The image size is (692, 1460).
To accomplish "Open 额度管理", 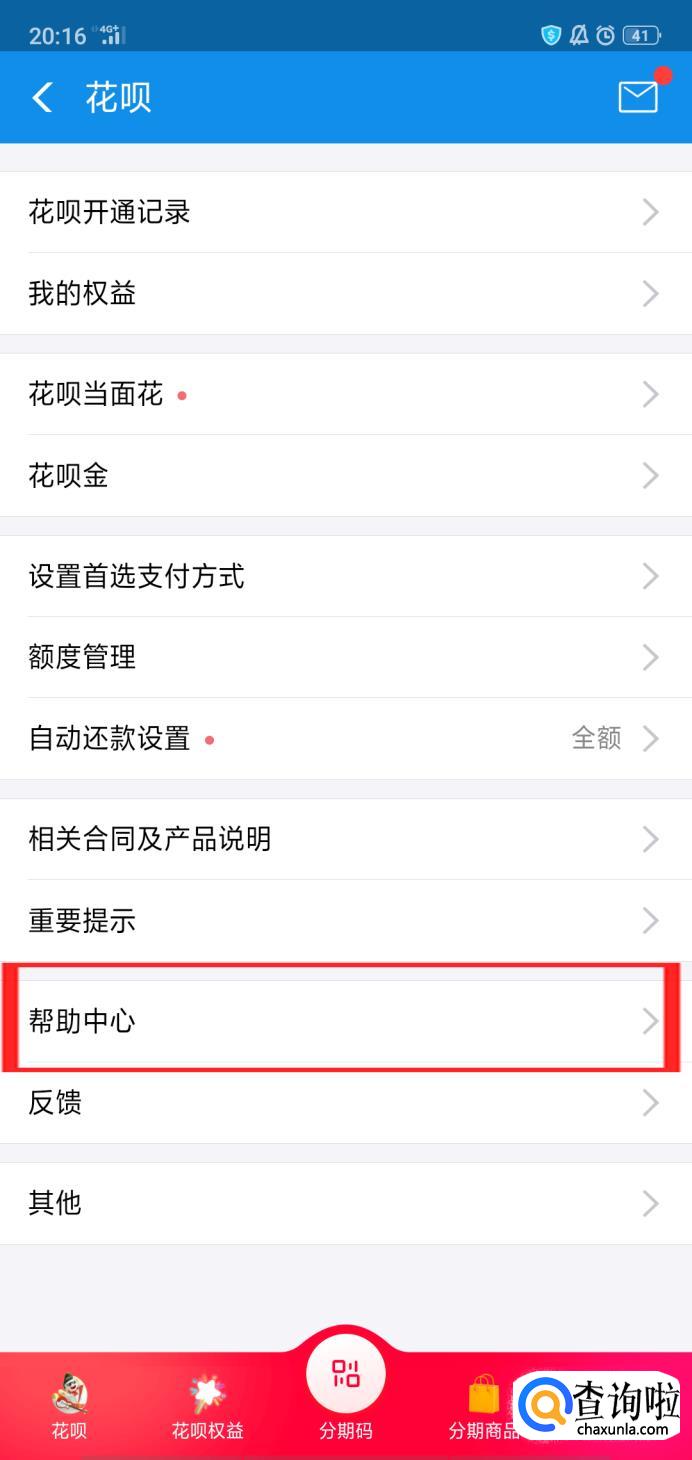I will click(345, 657).
